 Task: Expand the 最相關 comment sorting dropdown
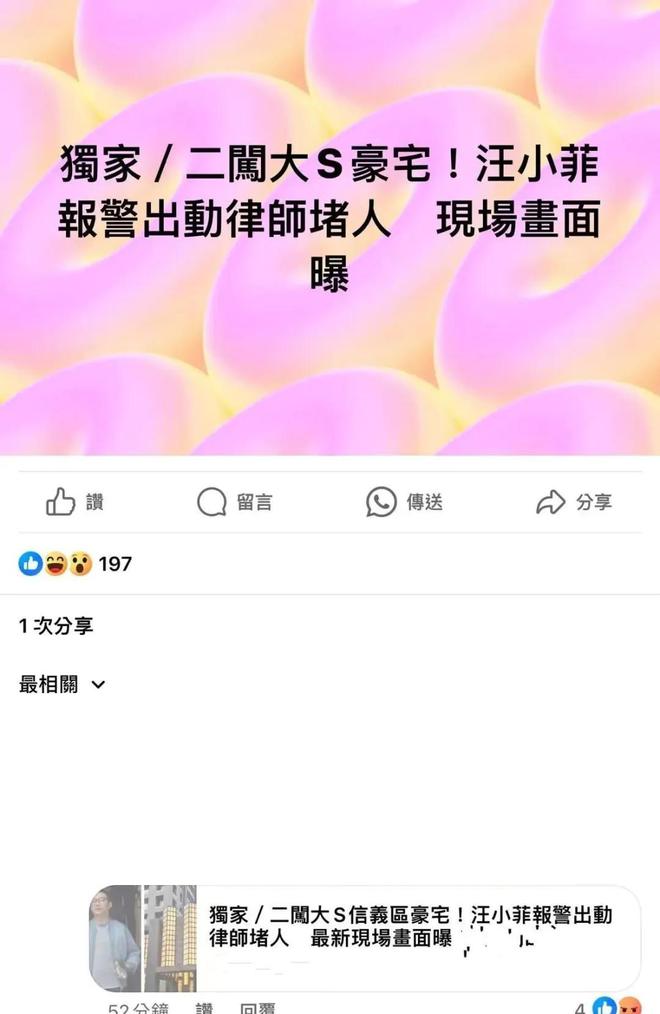point(62,685)
